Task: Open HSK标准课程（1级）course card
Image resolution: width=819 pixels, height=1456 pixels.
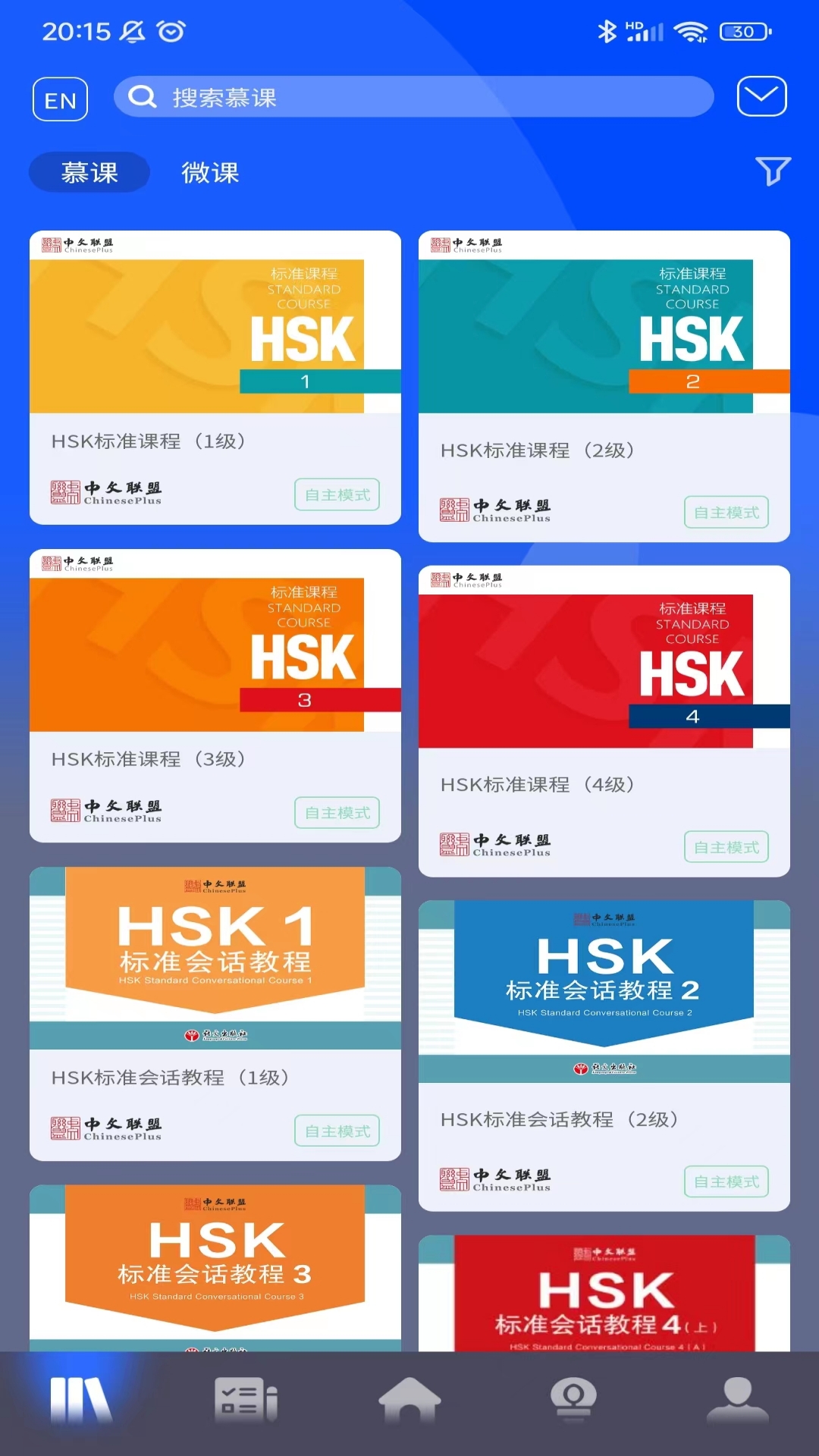Action: (x=215, y=341)
